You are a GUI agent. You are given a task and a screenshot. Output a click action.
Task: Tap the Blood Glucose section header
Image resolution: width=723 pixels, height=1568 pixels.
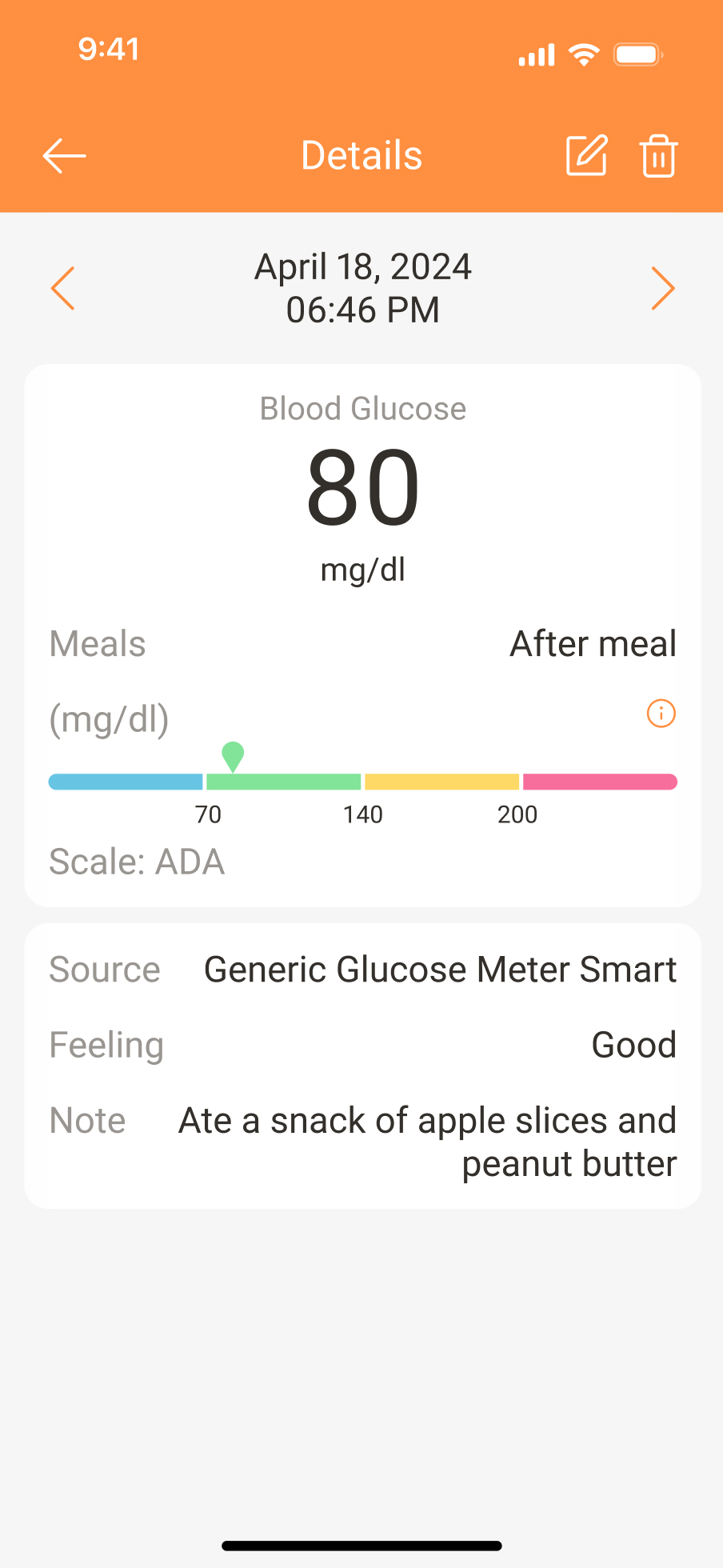coord(361,408)
